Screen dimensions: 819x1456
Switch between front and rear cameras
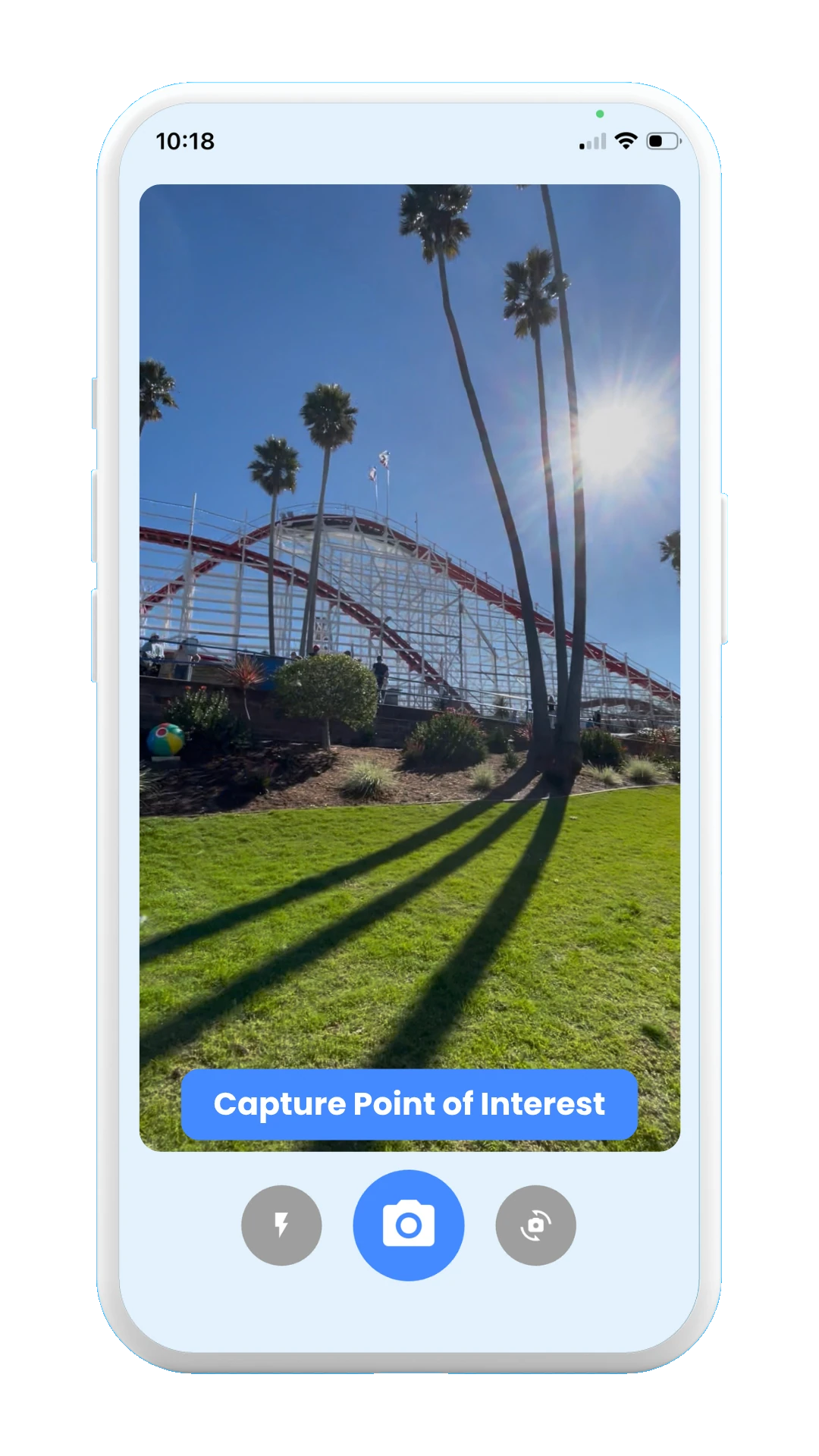535,1224
